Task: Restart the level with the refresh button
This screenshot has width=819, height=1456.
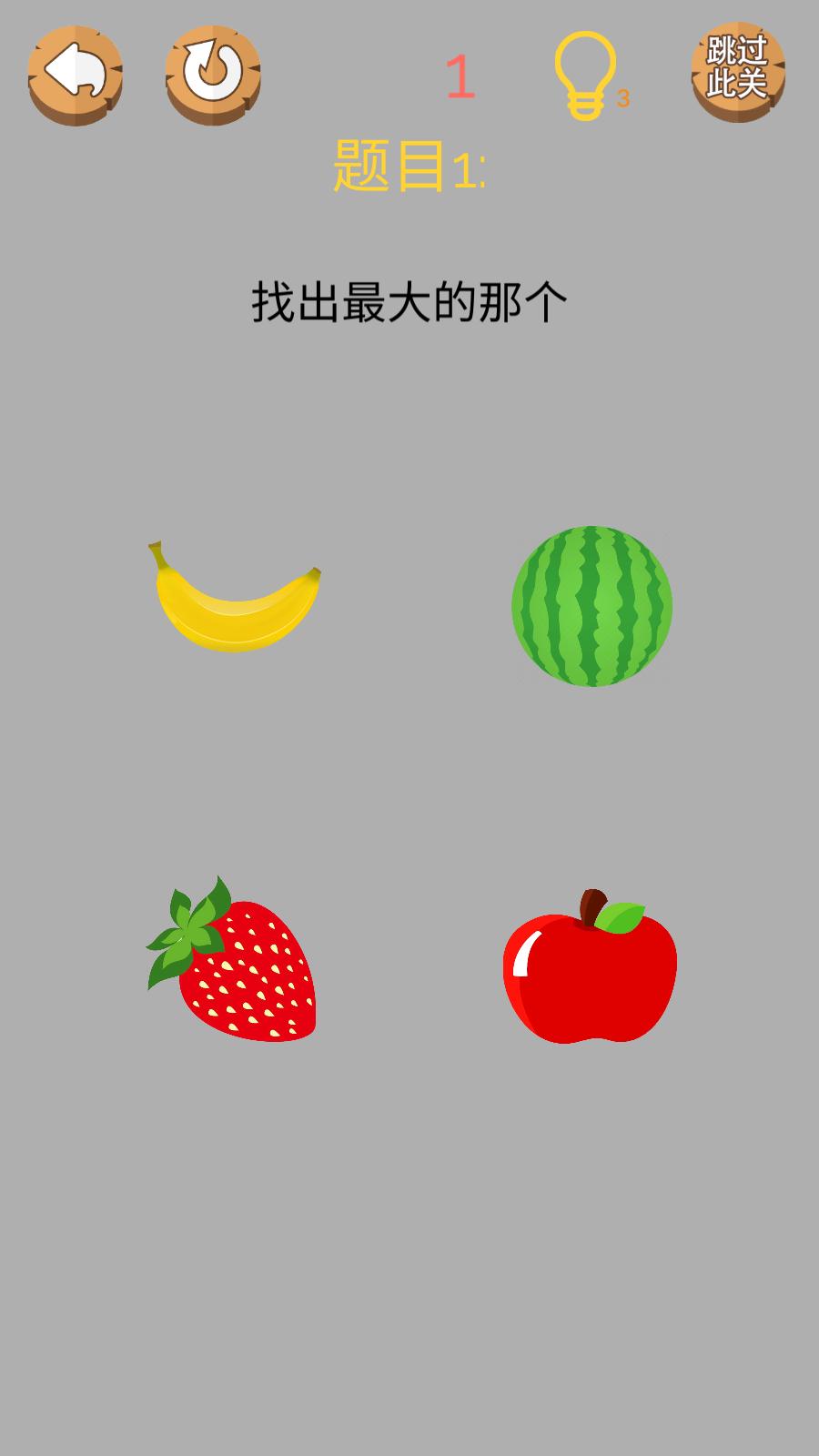Action: coord(213,75)
